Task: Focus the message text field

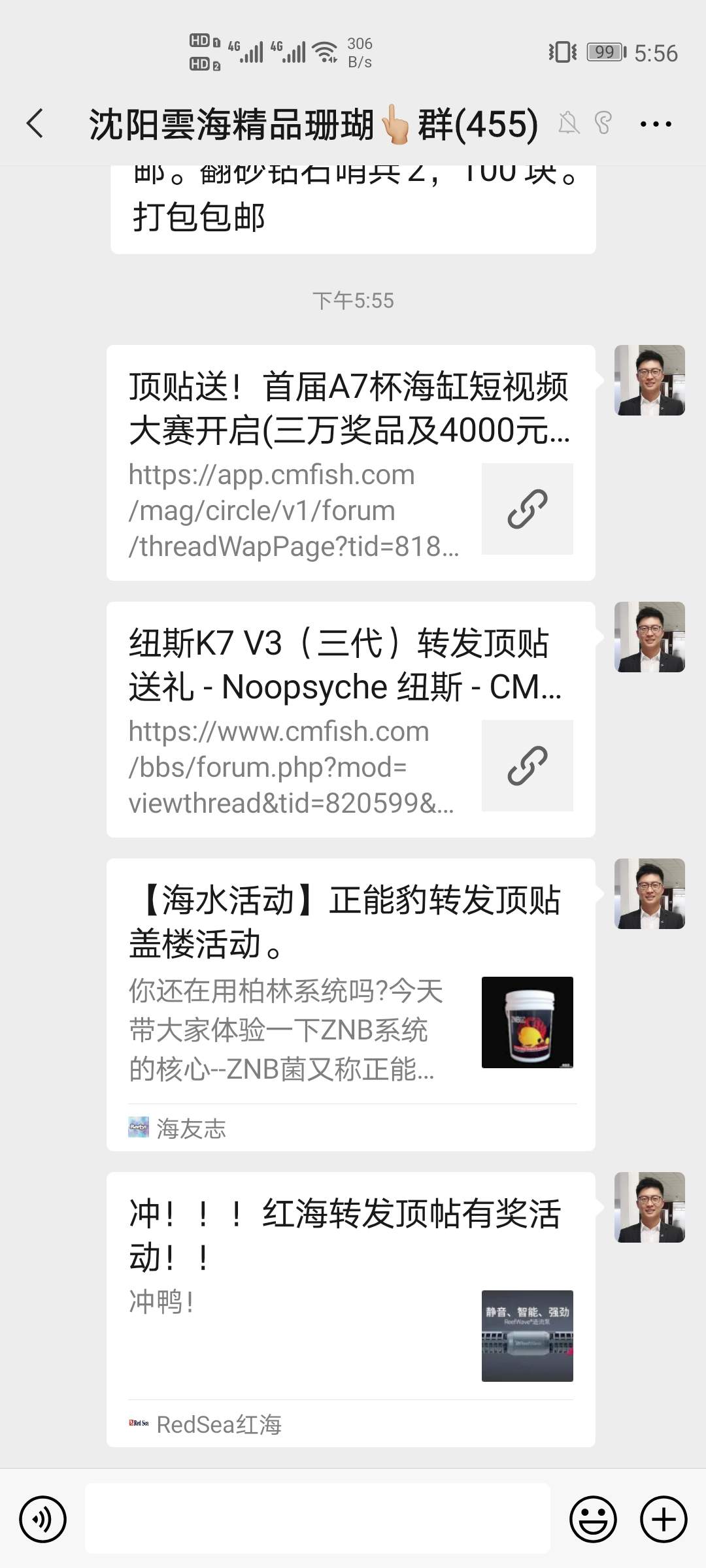Action: pyautogui.click(x=318, y=1519)
